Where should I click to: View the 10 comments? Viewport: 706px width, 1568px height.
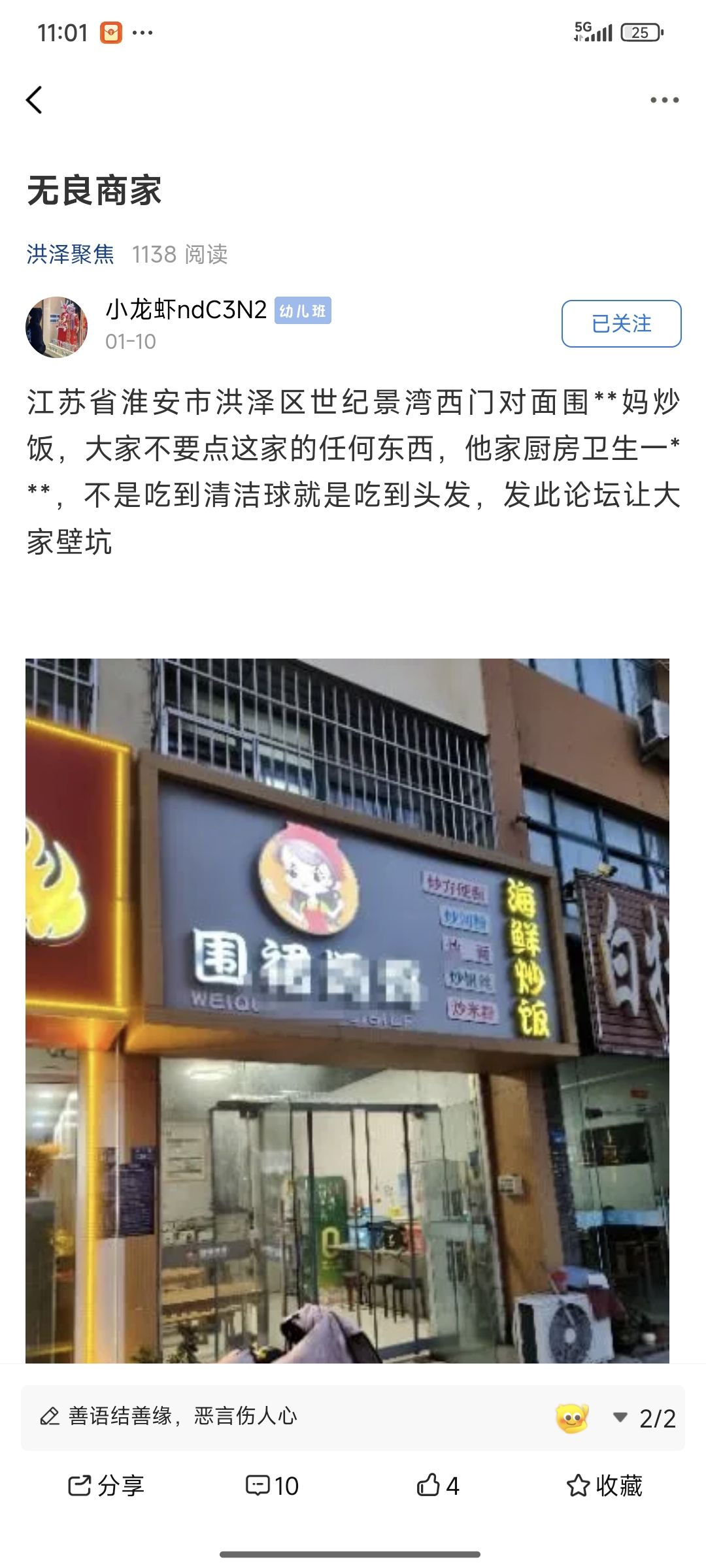tap(272, 1486)
